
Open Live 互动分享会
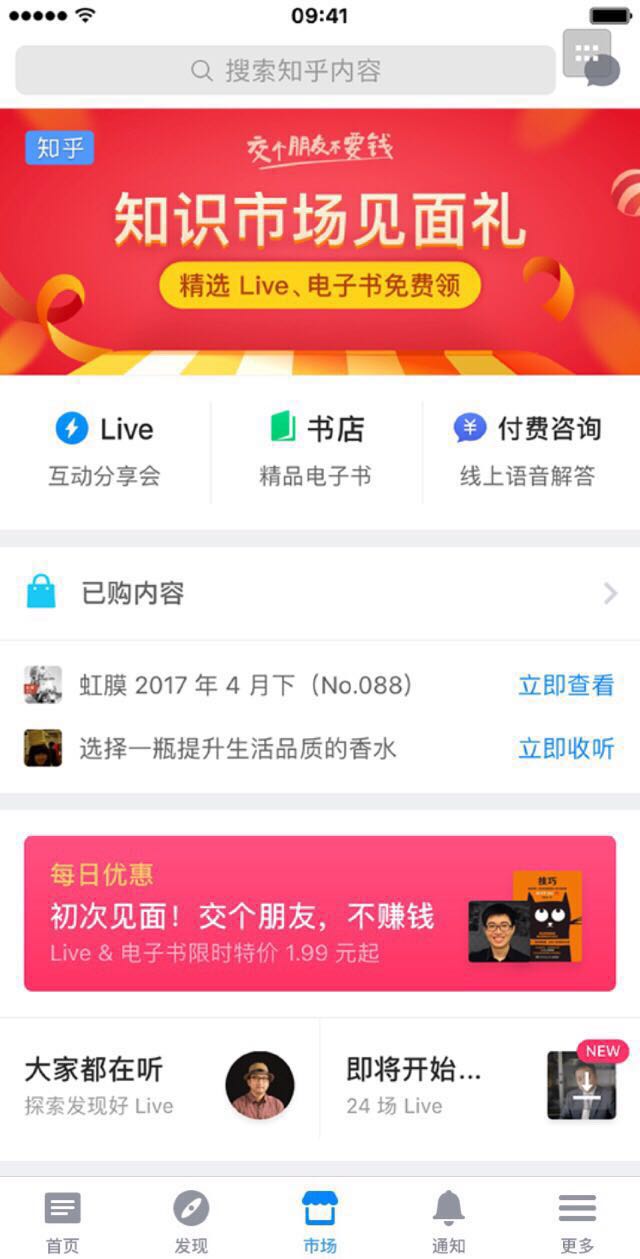pos(105,450)
